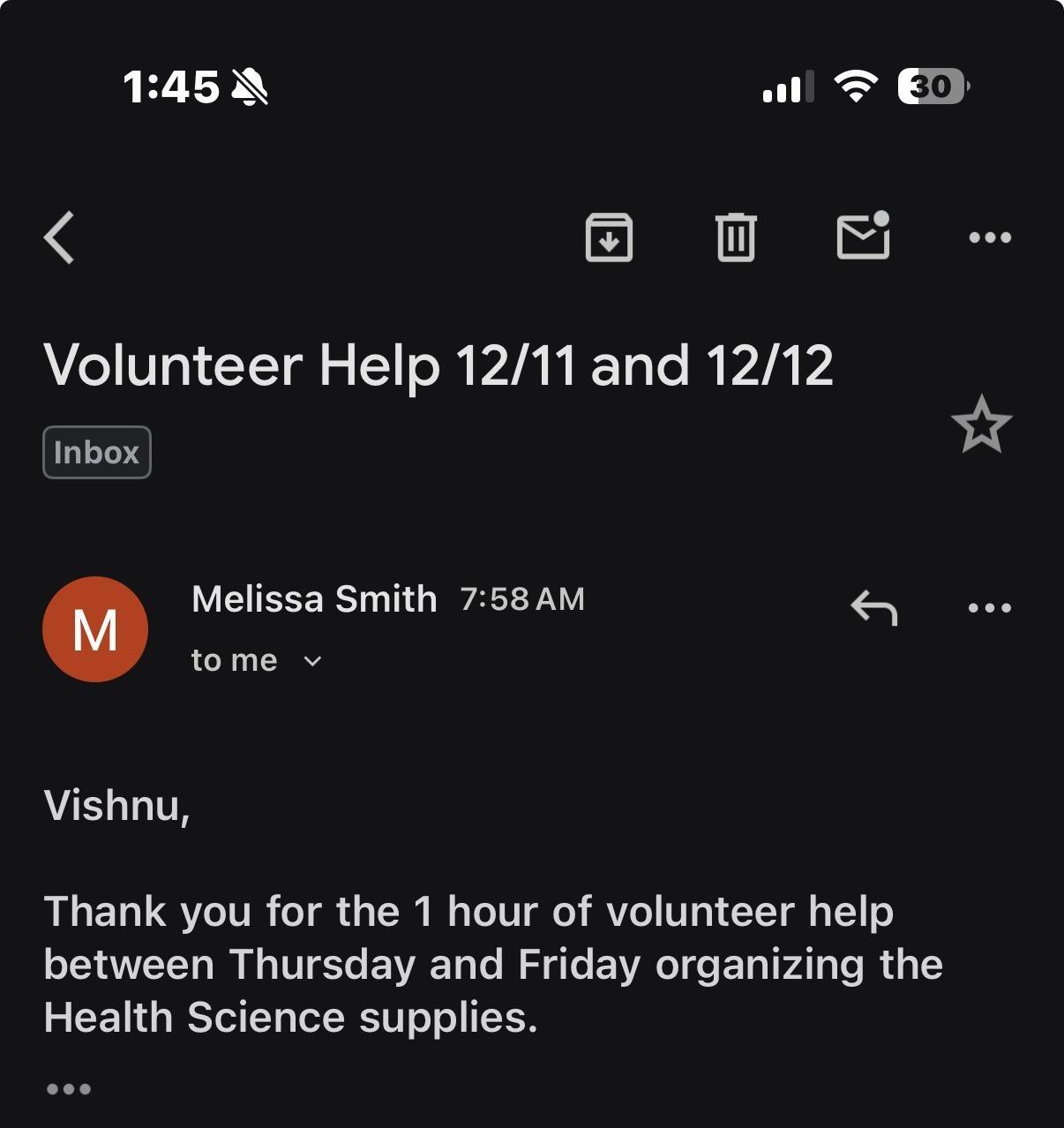Delete this email with the trash icon
The height and width of the screenshot is (1128, 1064).
click(x=736, y=237)
